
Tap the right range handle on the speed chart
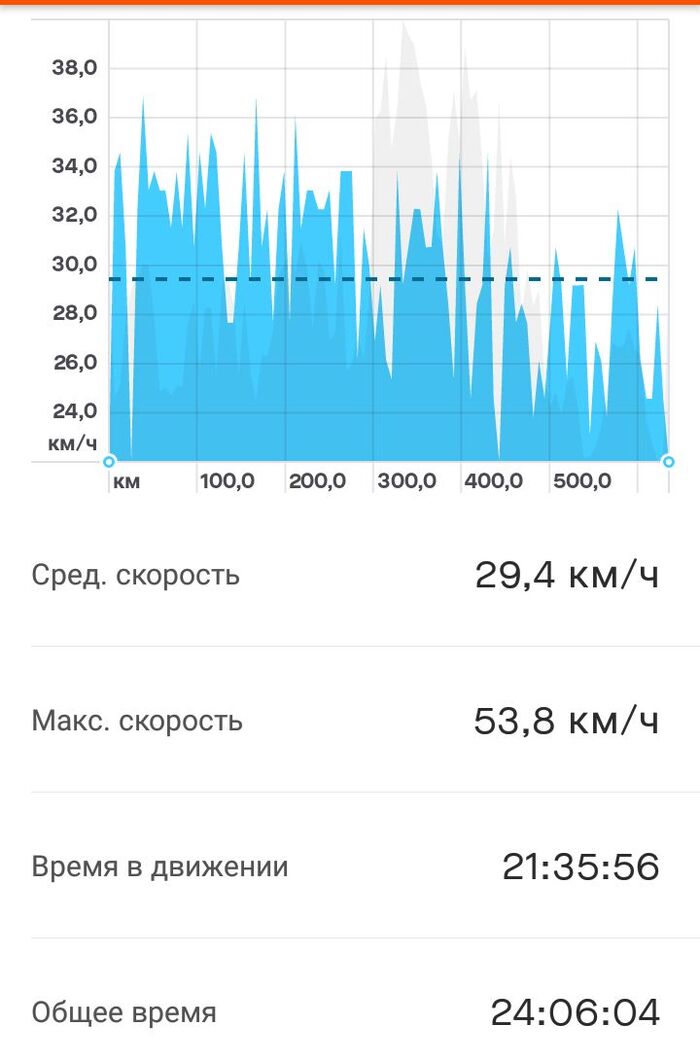668,460
